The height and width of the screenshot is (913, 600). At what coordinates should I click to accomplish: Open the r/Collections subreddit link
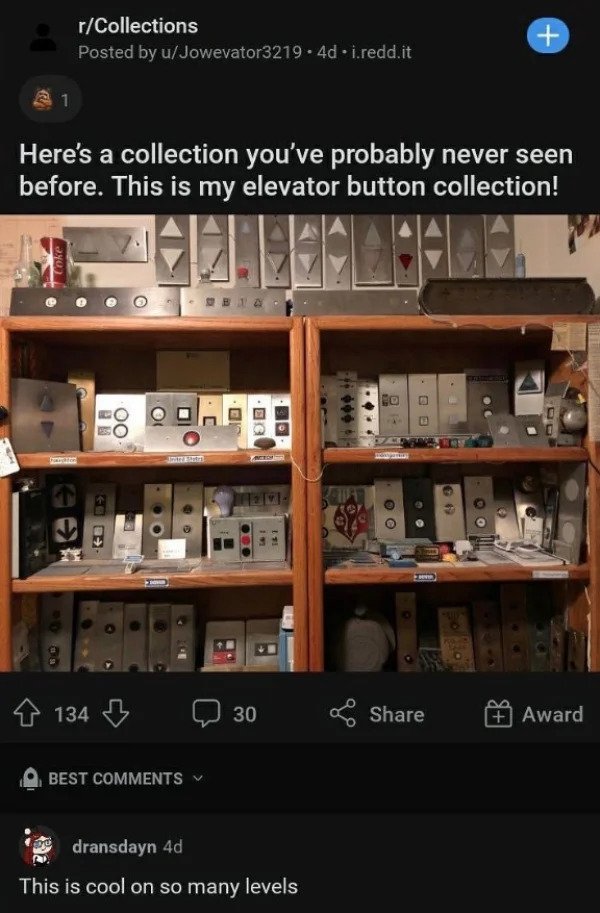(x=138, y=26)
